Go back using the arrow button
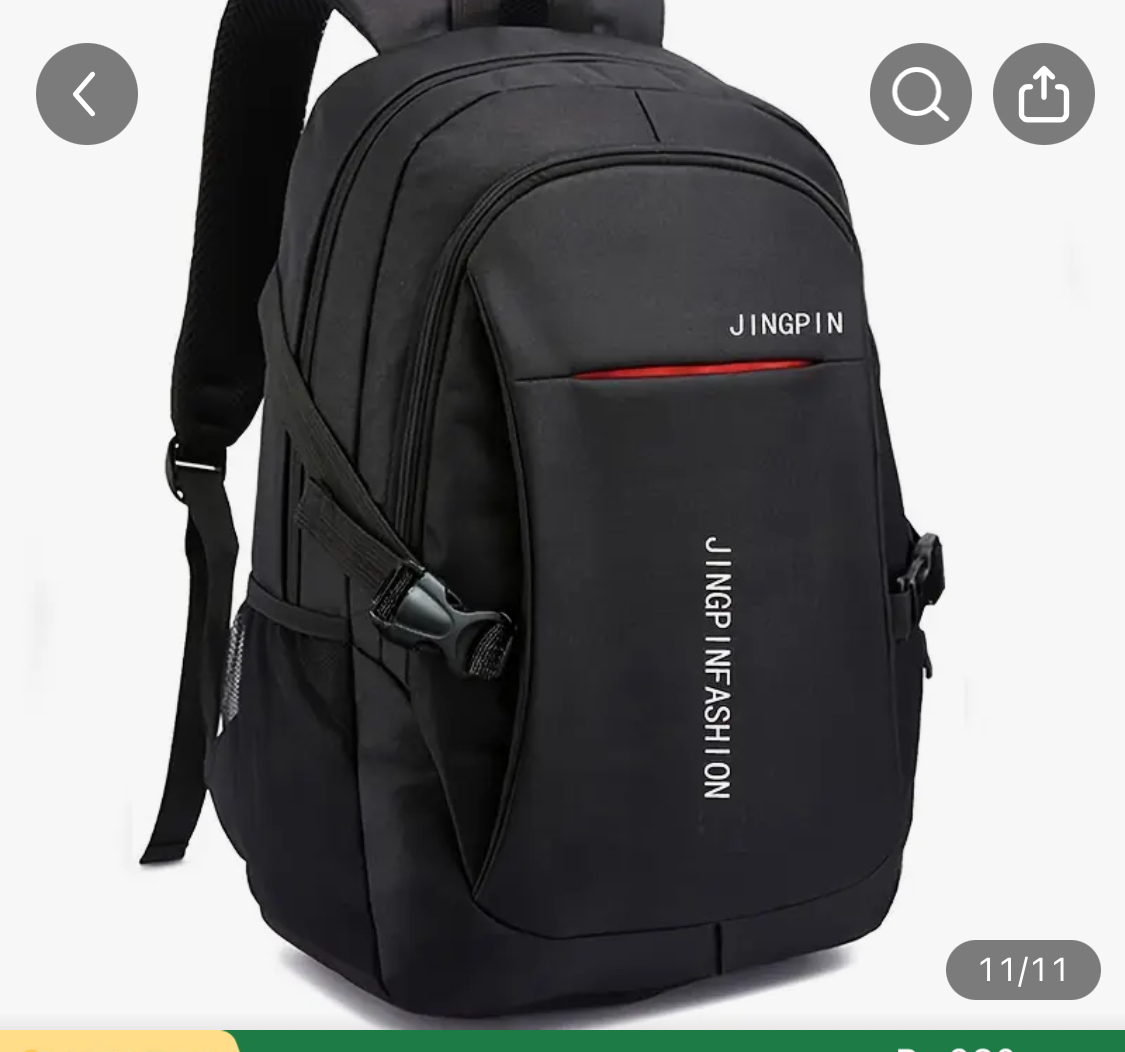 click(87, 94)
